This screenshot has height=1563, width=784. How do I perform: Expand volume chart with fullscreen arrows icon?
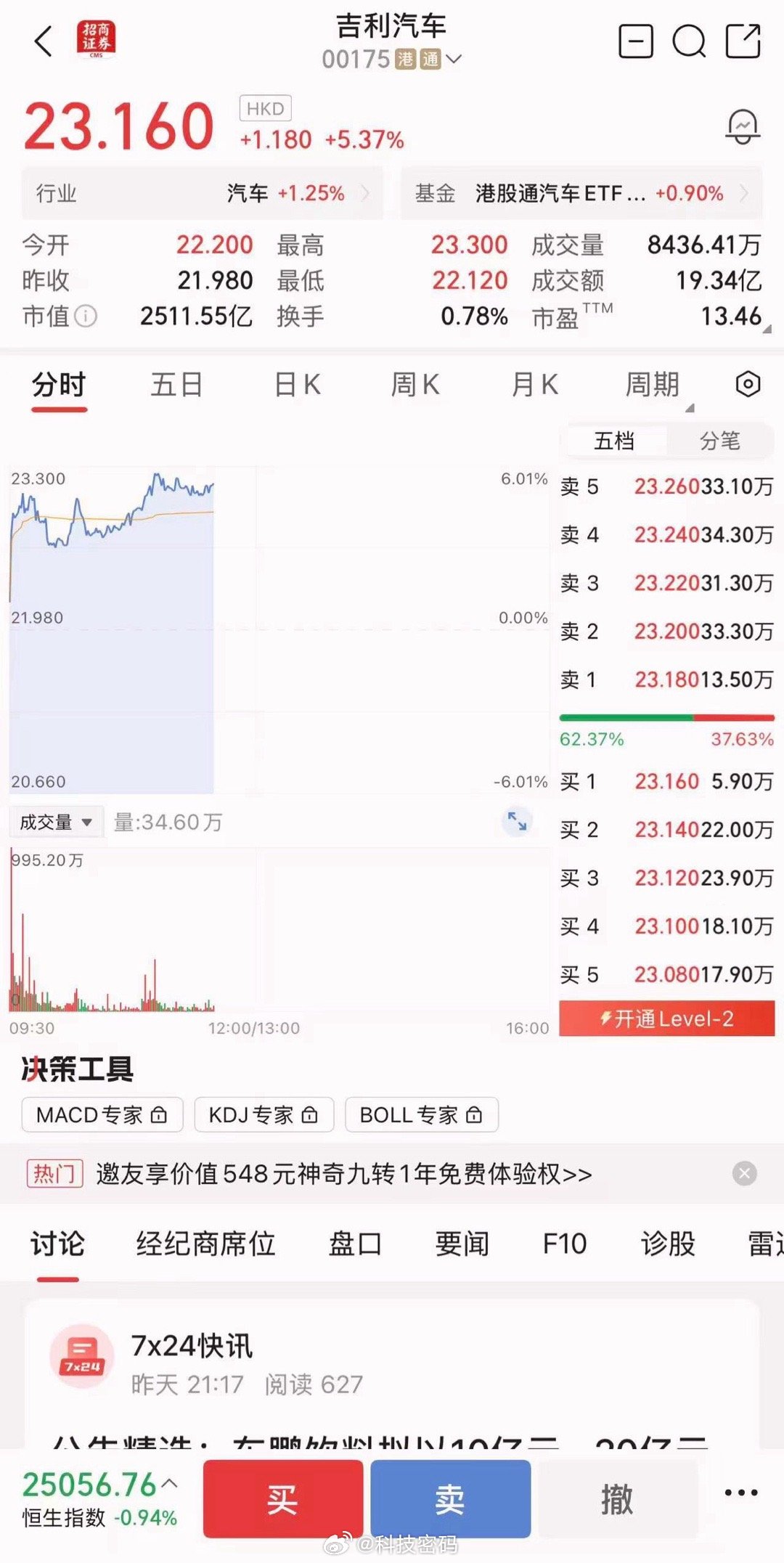516,822
